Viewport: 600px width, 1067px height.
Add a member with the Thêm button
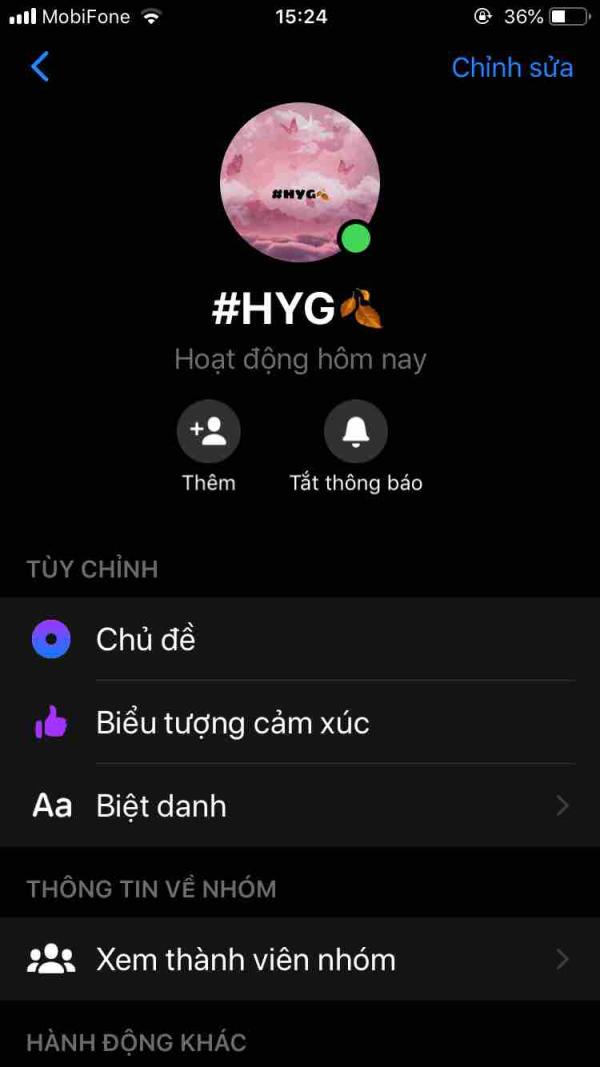(x=209, y=432)
